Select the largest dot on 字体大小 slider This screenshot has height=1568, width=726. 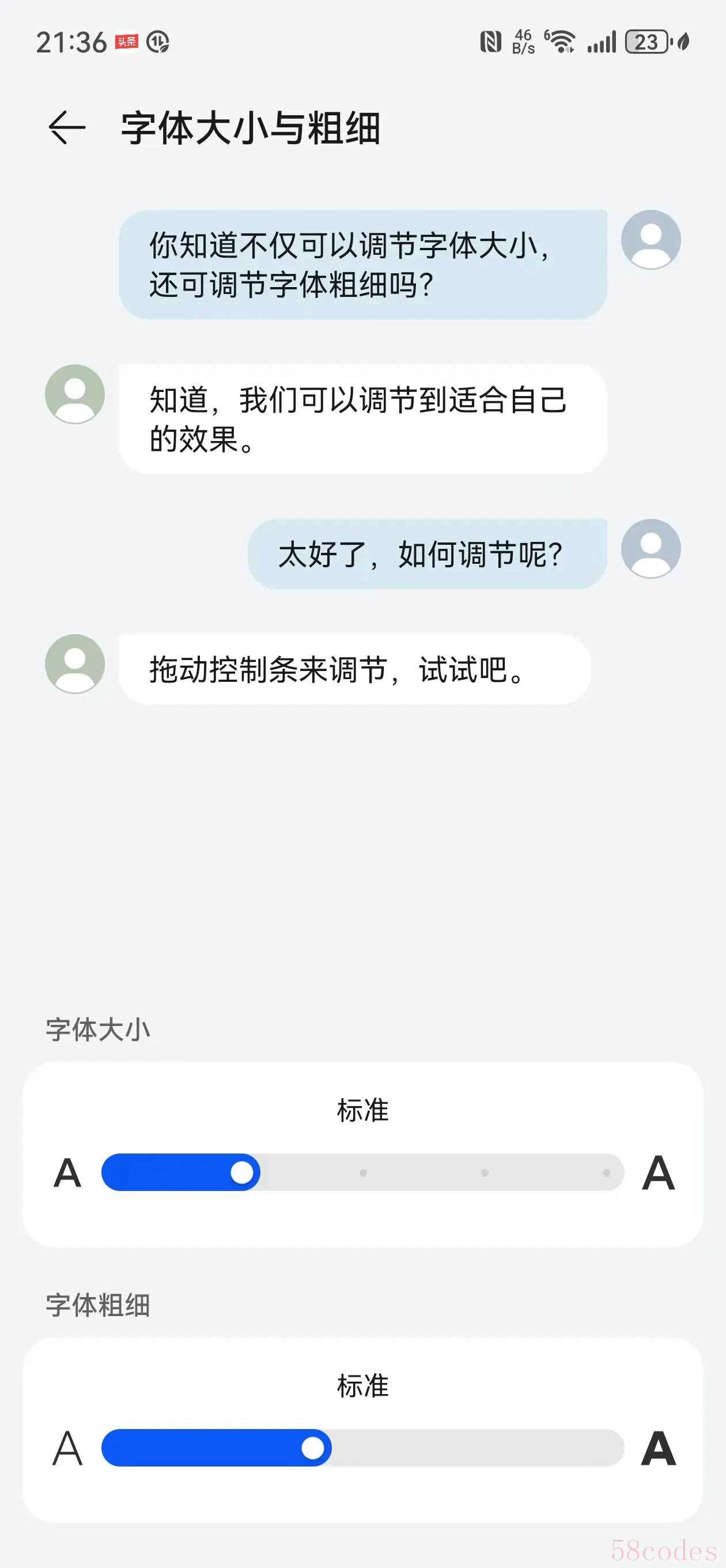[x=606, y=1173]
